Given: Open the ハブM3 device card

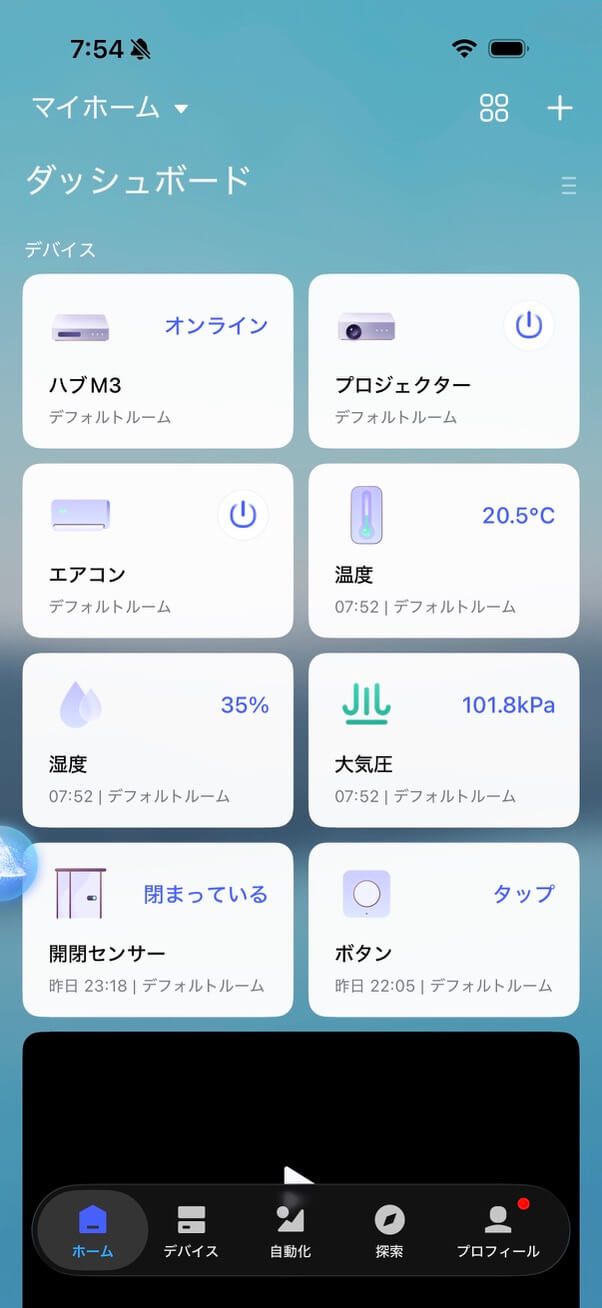Looking at the screenshot, I should pos(158,361).
